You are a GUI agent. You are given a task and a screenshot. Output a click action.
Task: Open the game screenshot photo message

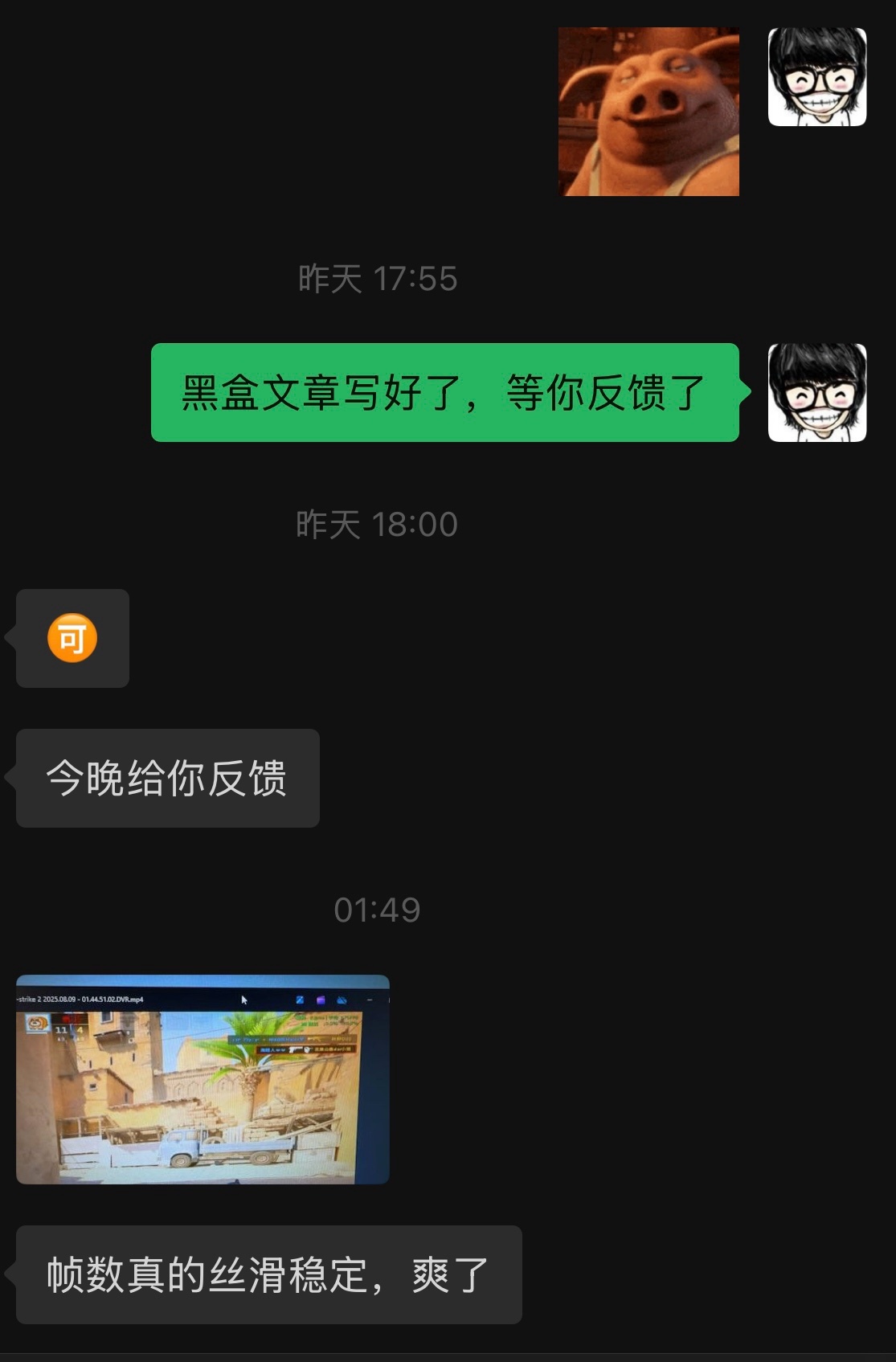203,1078
